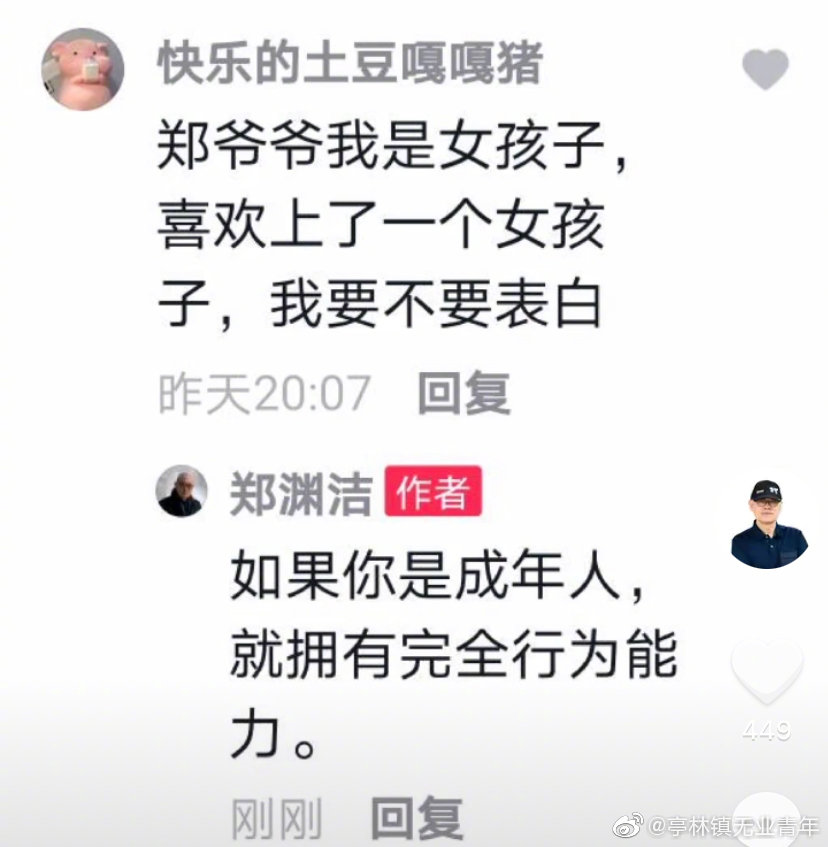Open the username 快乐的土豆嘎嘎猪
The width and height of the screenshot is (828, 847).
coord(350,66)
